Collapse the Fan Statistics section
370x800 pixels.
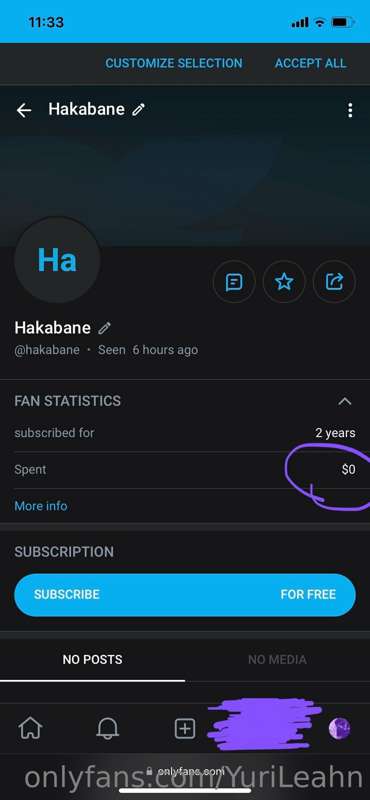345,401
